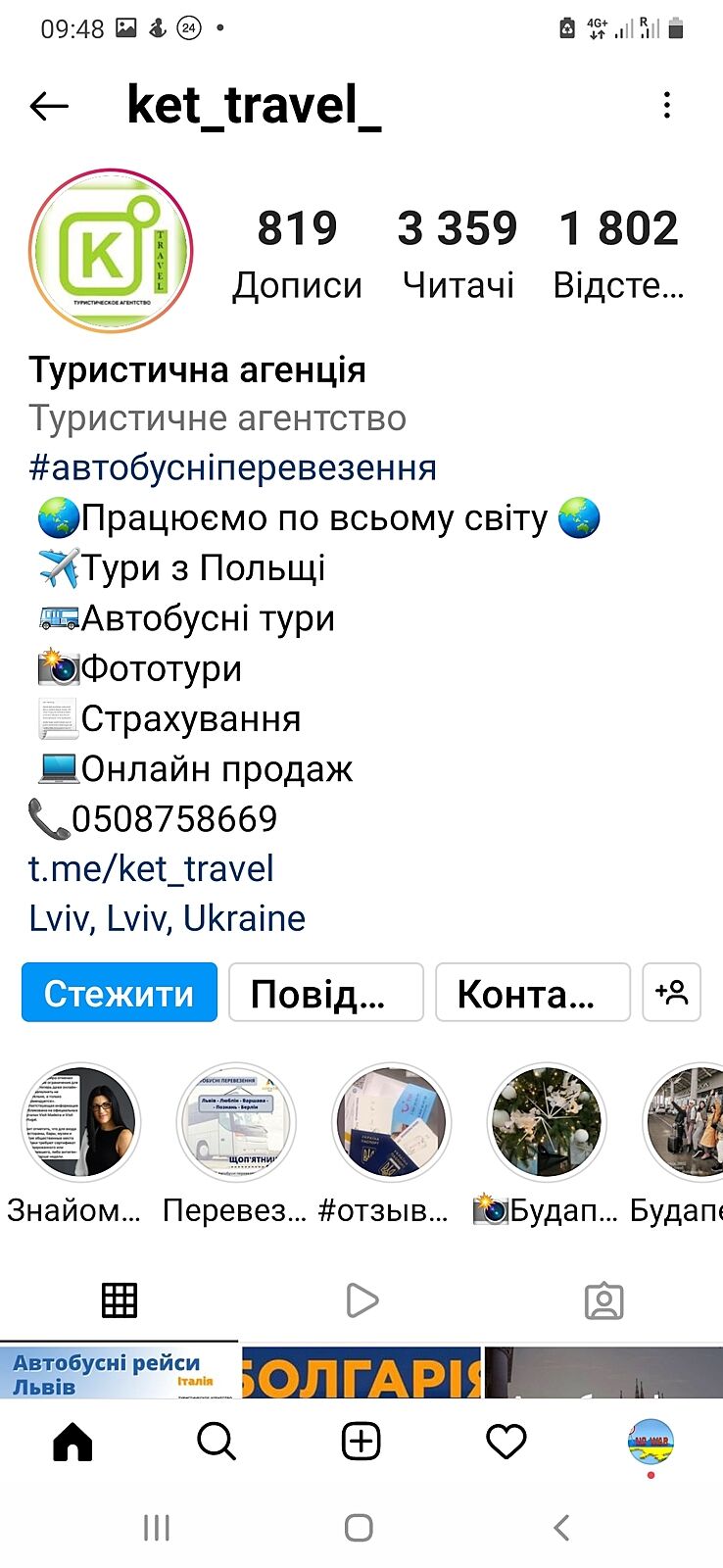The height and width of the screenshot is (1568, 723).
Task: Go back using the top arrow
Action: 49,106
